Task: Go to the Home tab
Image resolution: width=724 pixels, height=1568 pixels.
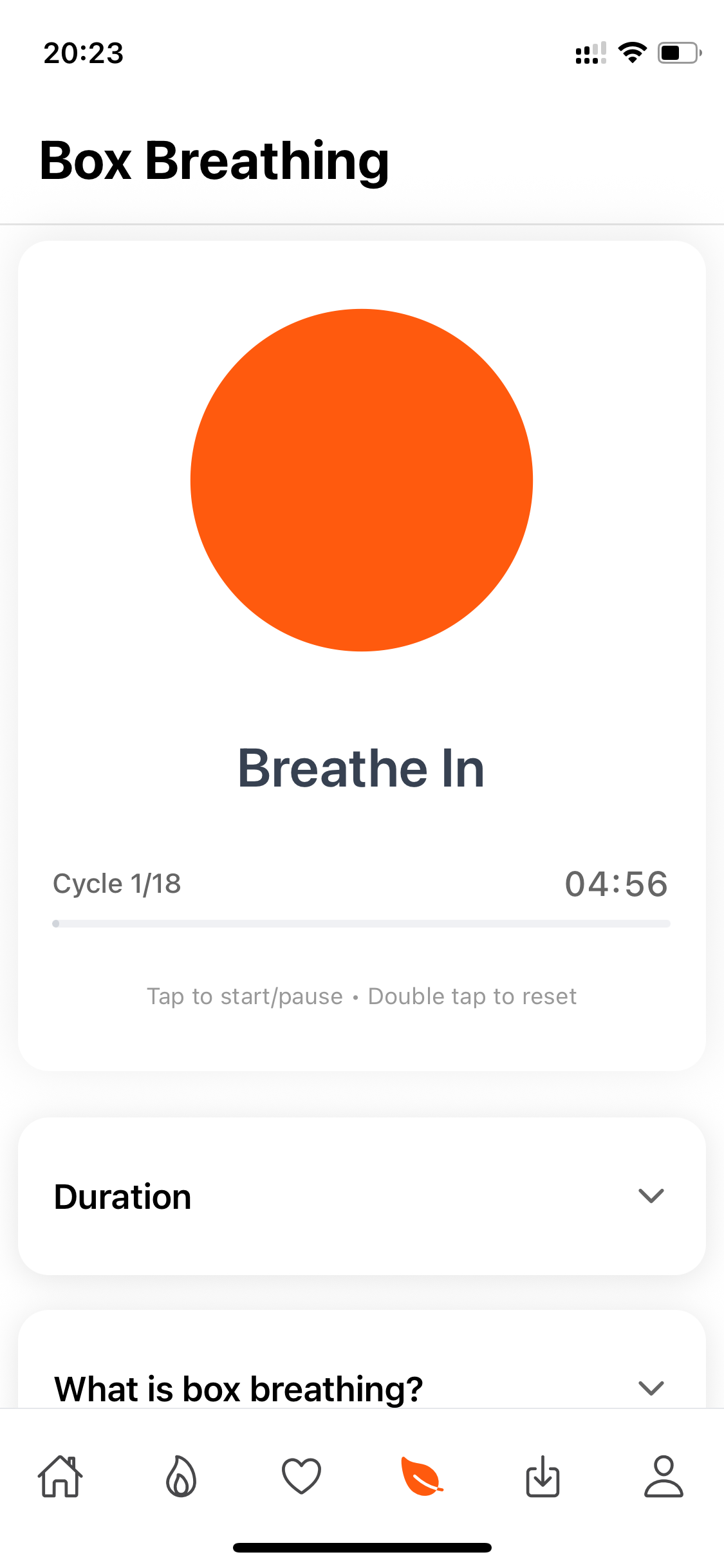Action: click(x=60, y=1477)
